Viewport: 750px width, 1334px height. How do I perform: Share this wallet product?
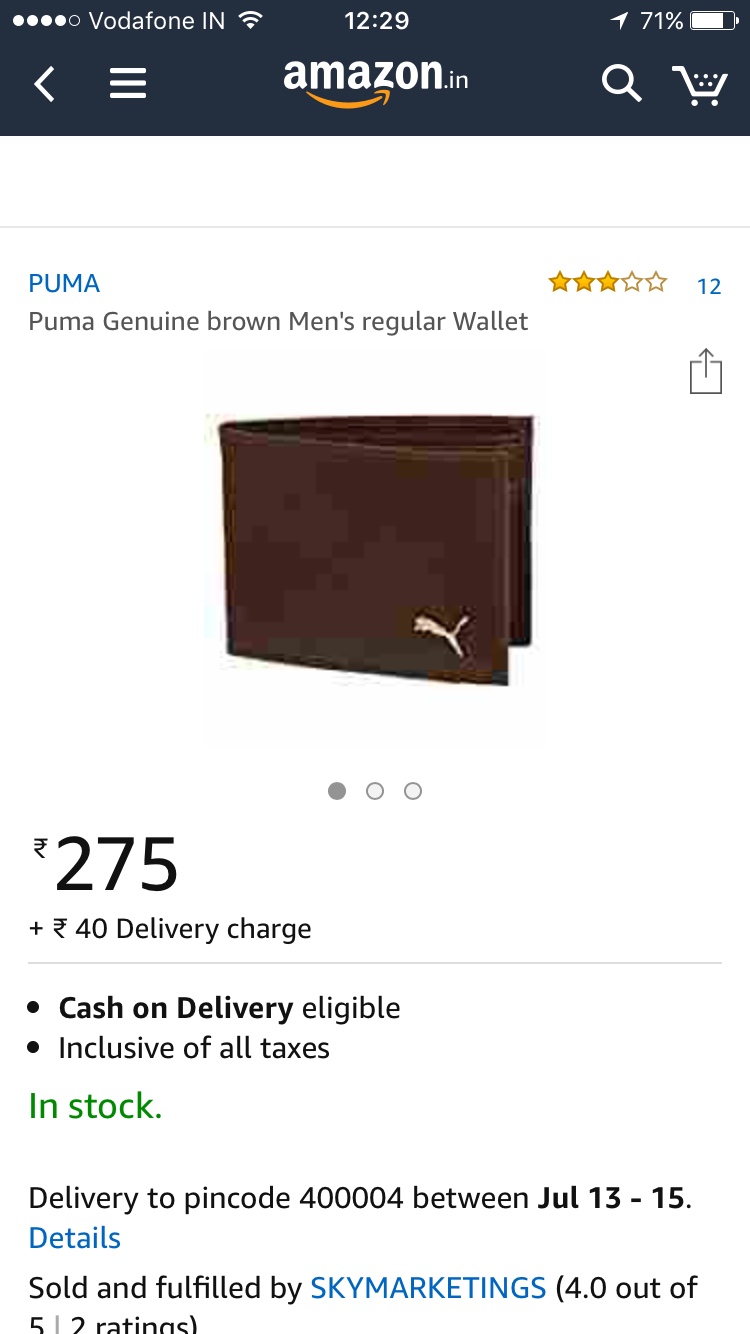(705, 372)
